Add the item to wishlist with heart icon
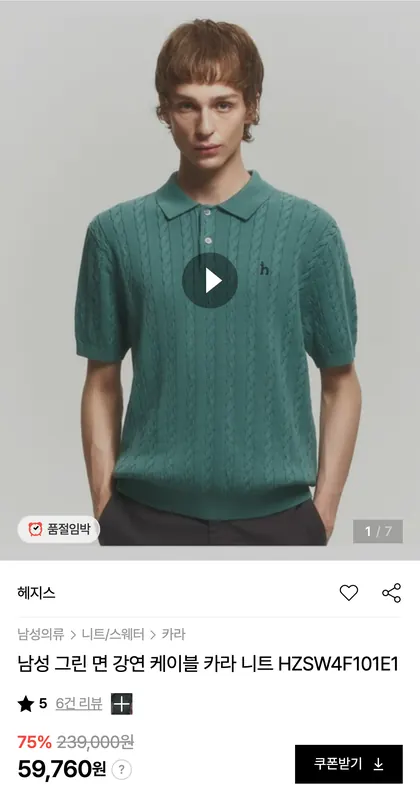The height and width of the screenshot is (798, 420). tap(349, 593)
